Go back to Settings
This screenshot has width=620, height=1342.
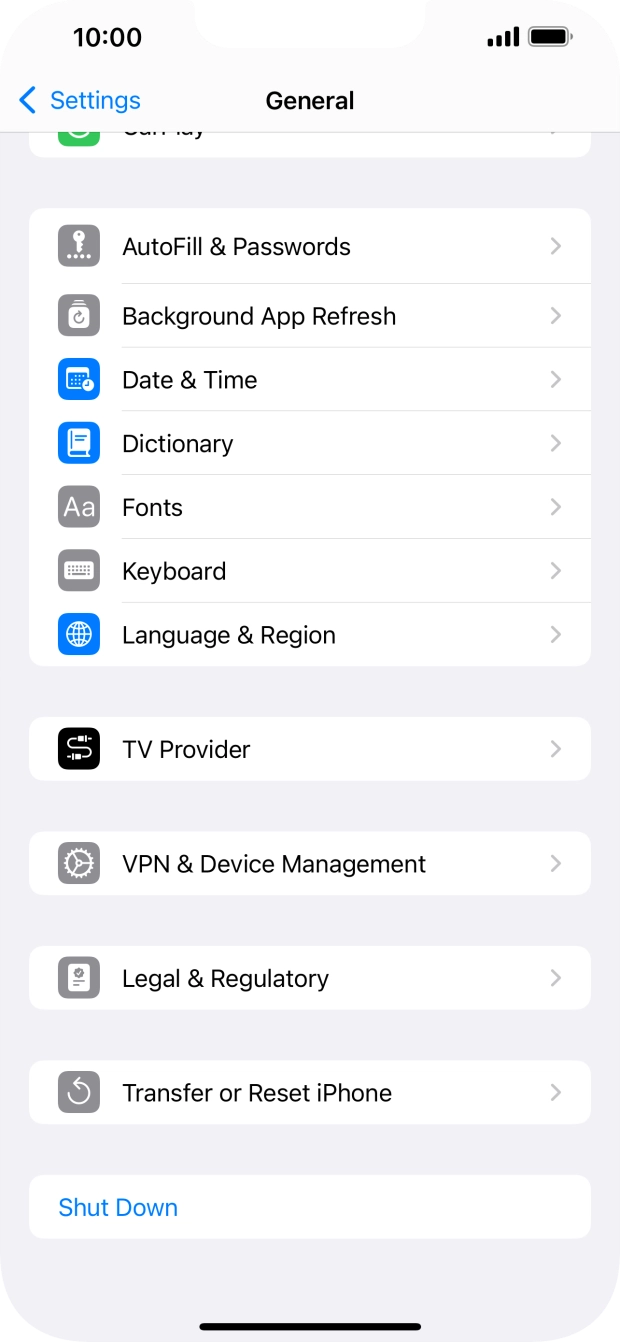point(80,101)
